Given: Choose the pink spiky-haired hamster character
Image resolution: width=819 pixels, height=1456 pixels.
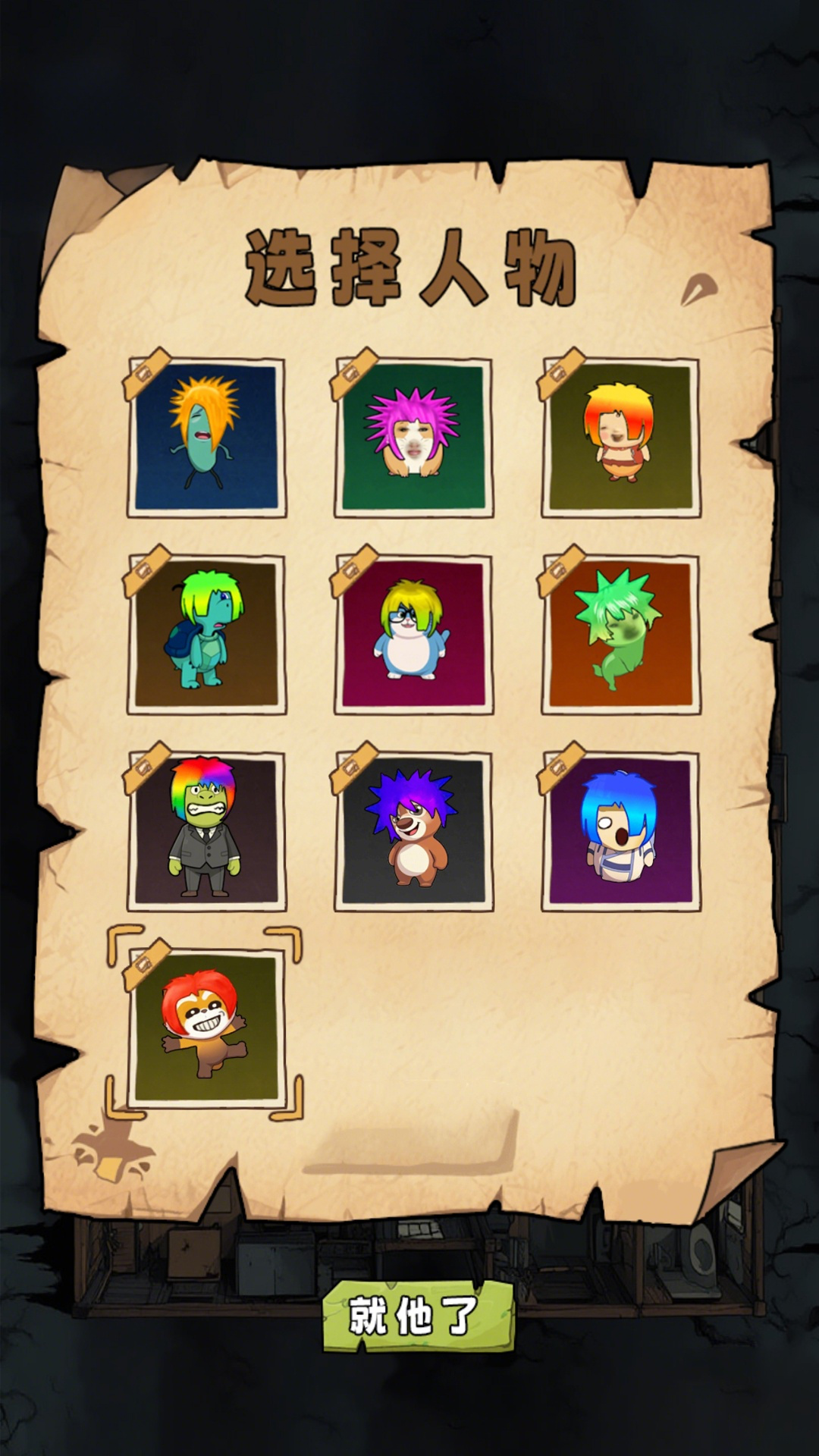Looking at the screenshot, I should coord(413,438).
